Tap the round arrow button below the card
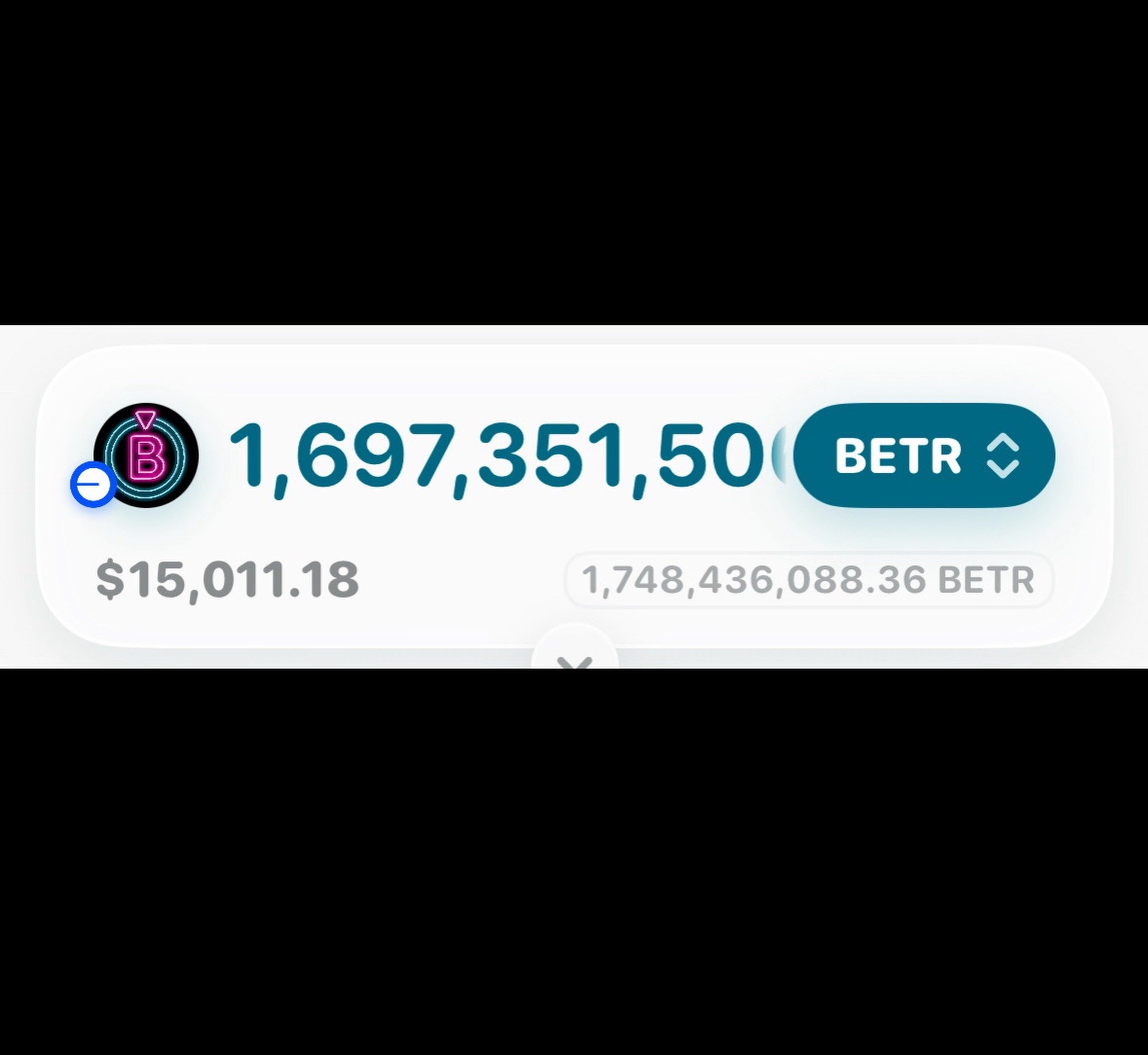 click(574, 656)
